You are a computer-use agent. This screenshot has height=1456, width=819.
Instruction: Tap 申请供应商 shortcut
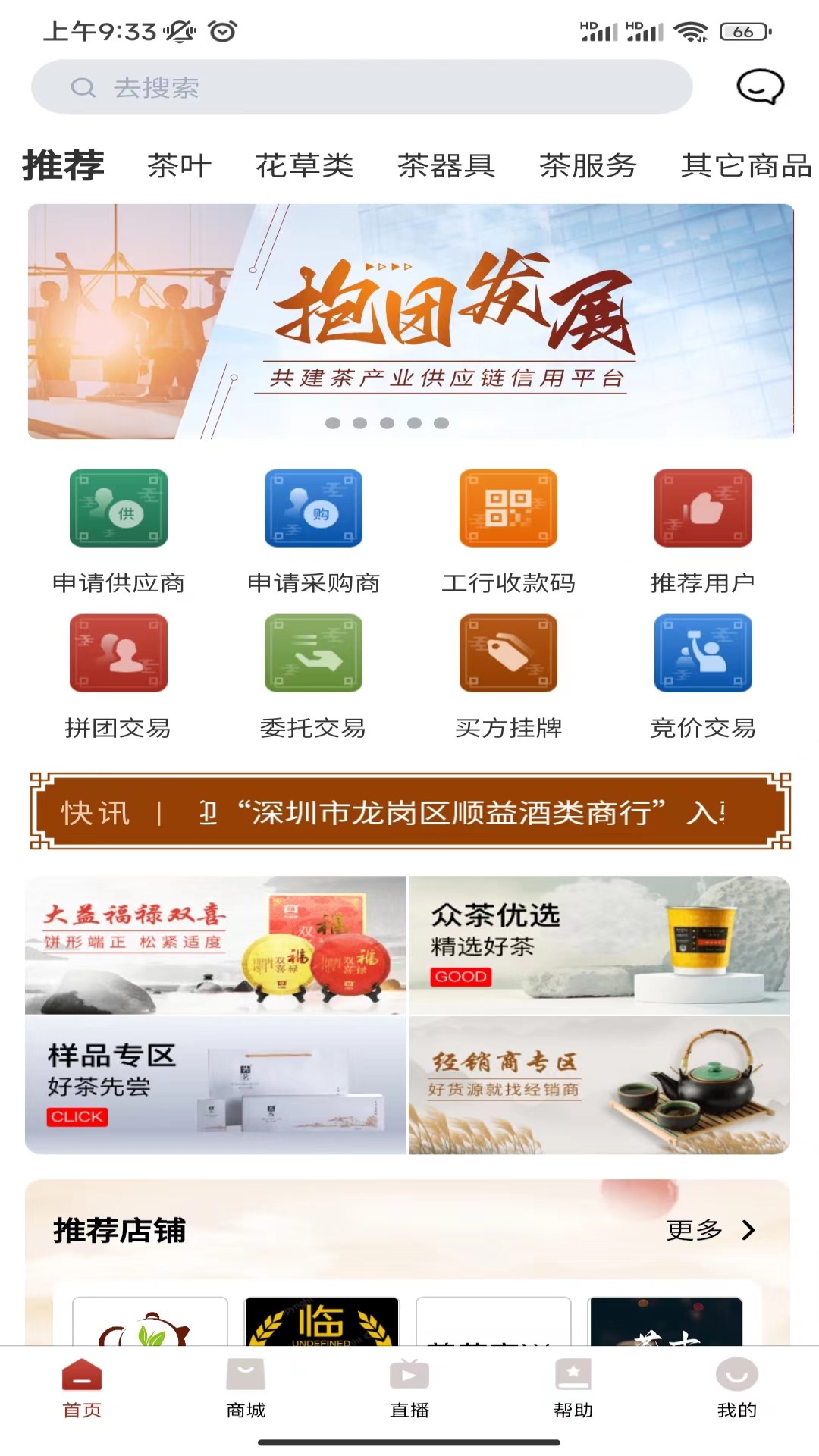[x=118, y=528]
